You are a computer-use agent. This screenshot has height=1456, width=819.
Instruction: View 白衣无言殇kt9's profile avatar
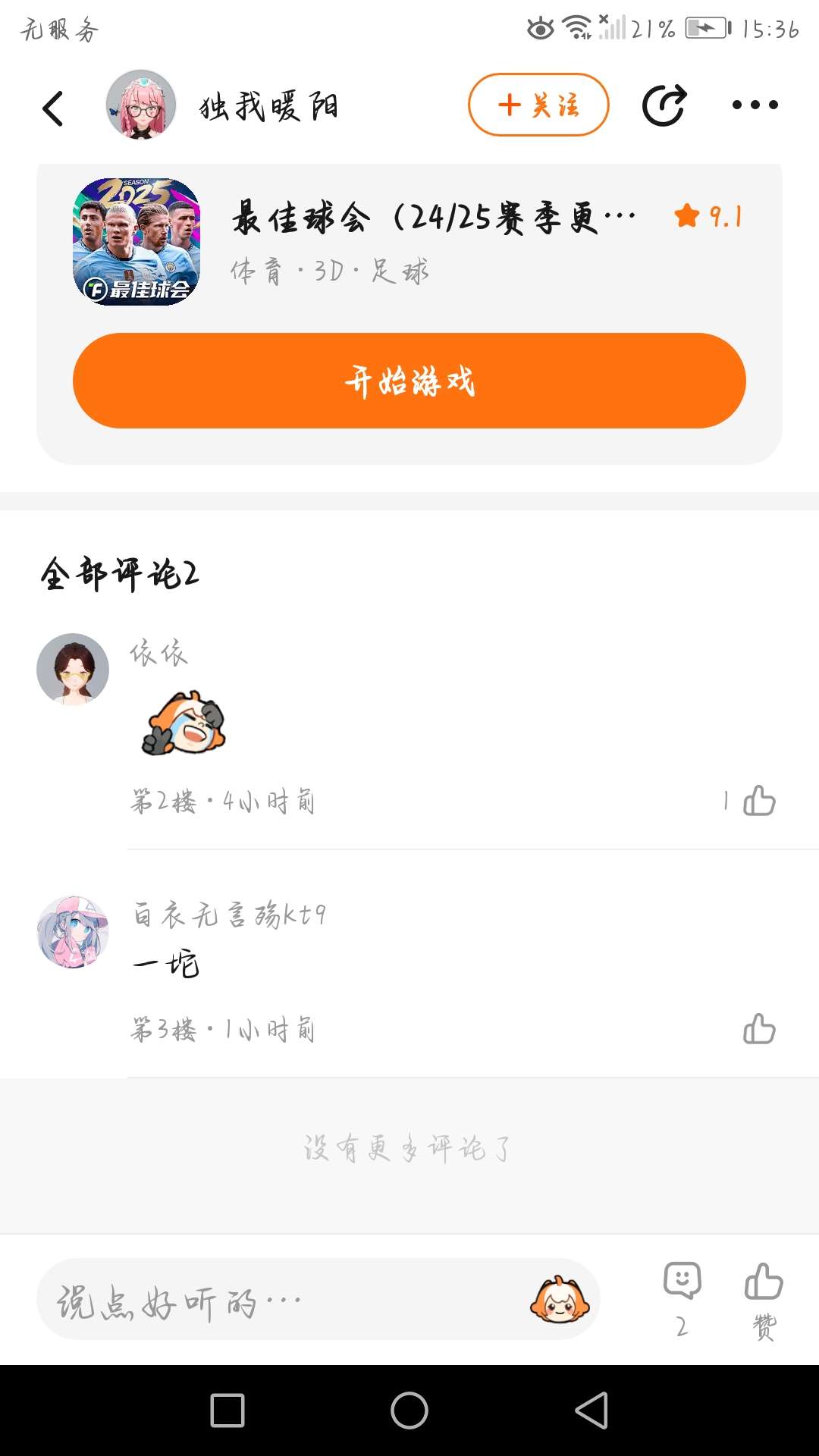(x=73, y=932)
